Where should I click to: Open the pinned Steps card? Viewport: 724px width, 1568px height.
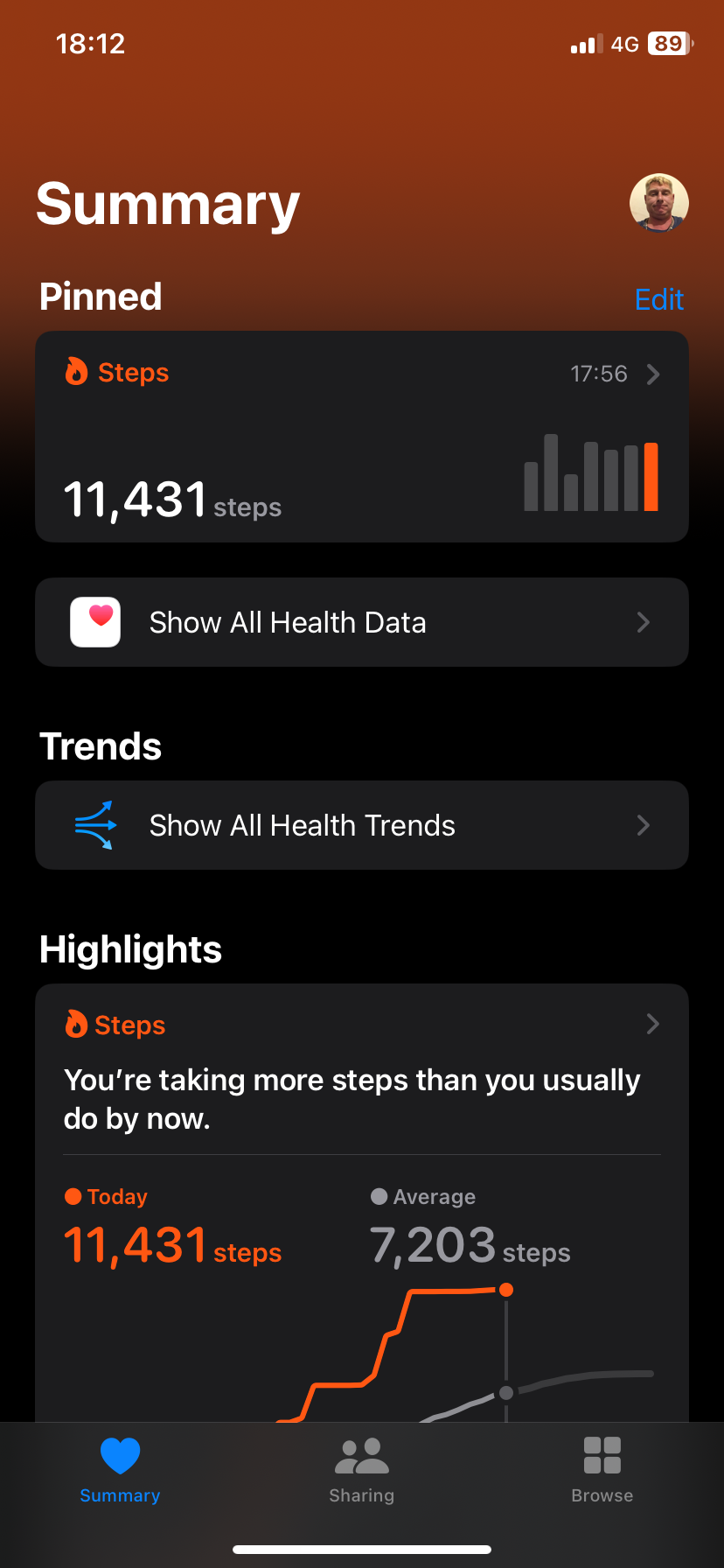point(361,437)
